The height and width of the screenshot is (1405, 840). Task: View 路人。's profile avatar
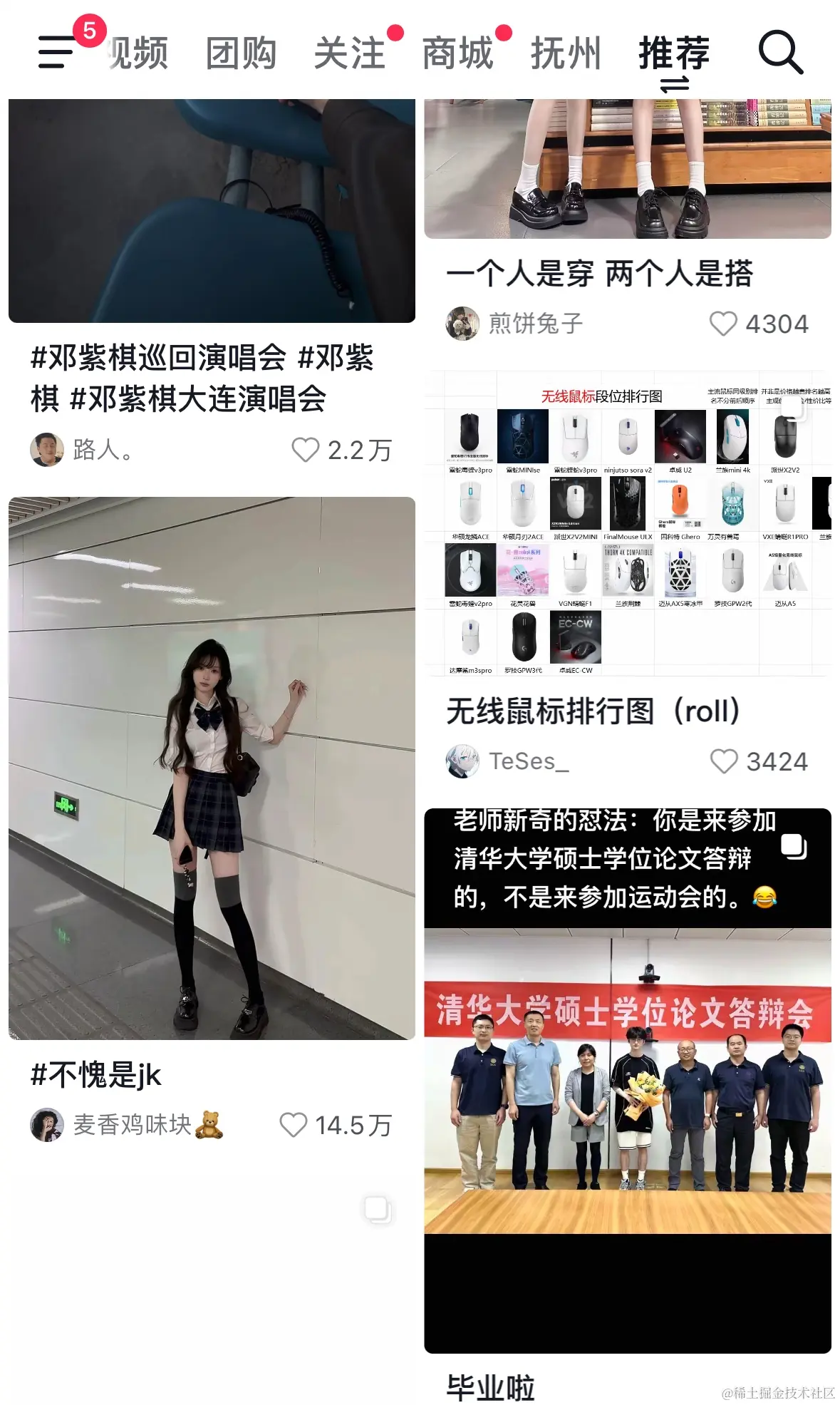(x=47, y=450)
